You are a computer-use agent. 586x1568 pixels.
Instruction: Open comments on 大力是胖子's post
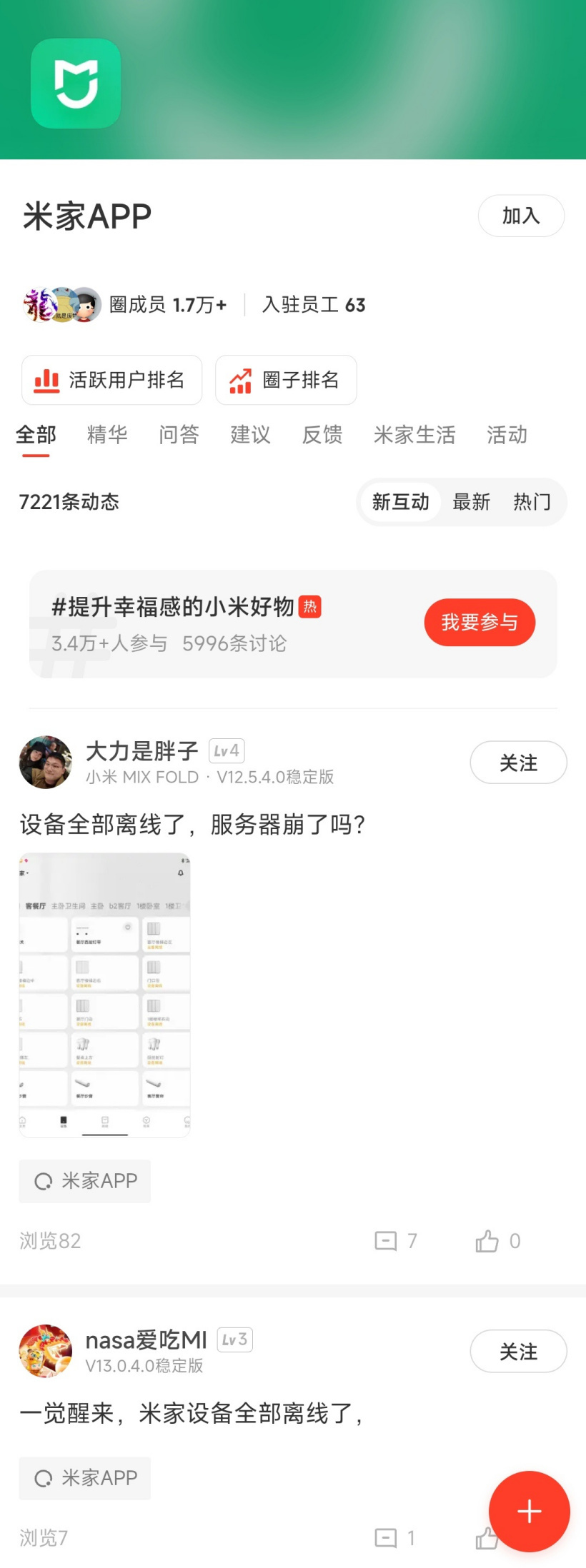387,1241
